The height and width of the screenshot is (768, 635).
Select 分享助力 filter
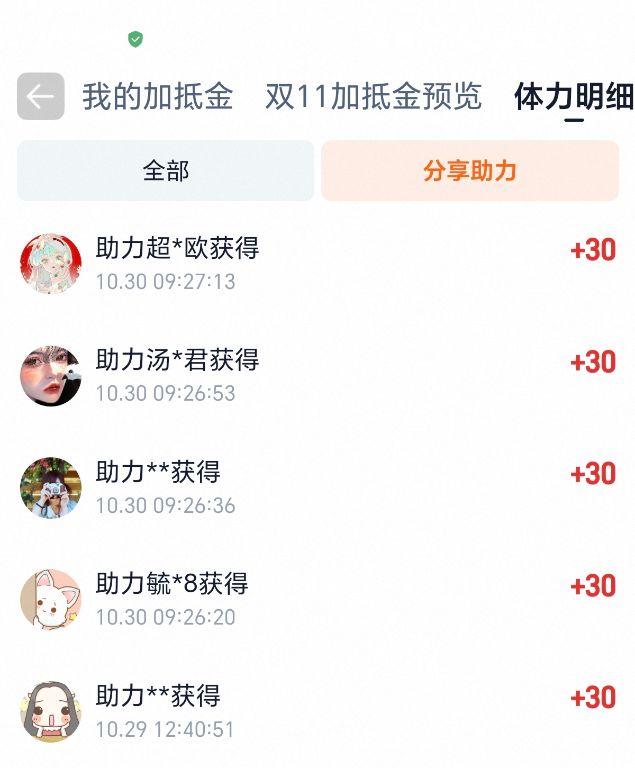470,171
